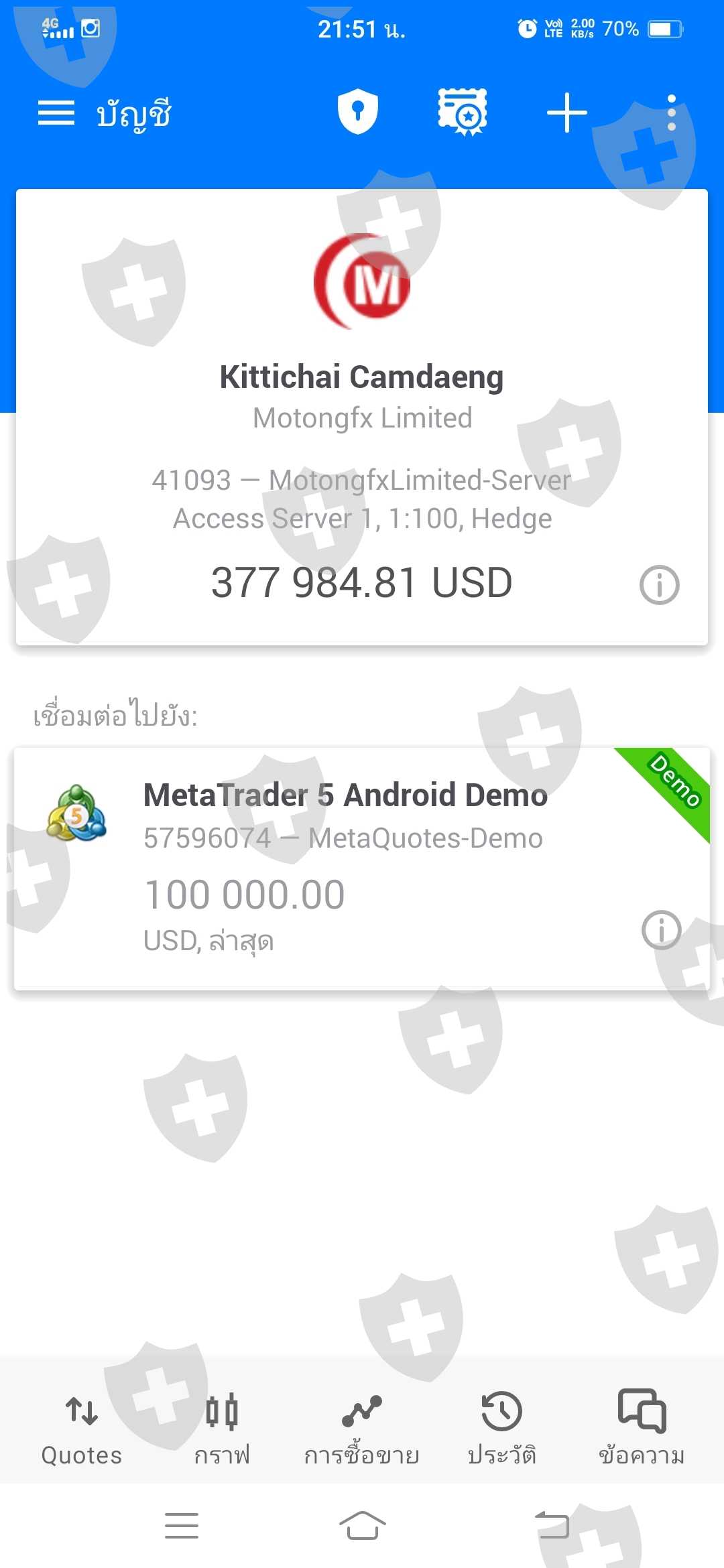Add a new account with plus icon
Image resolution: width=724 pixels, height=1568 pixels.
pyautogui.click(x=566, y=113)
